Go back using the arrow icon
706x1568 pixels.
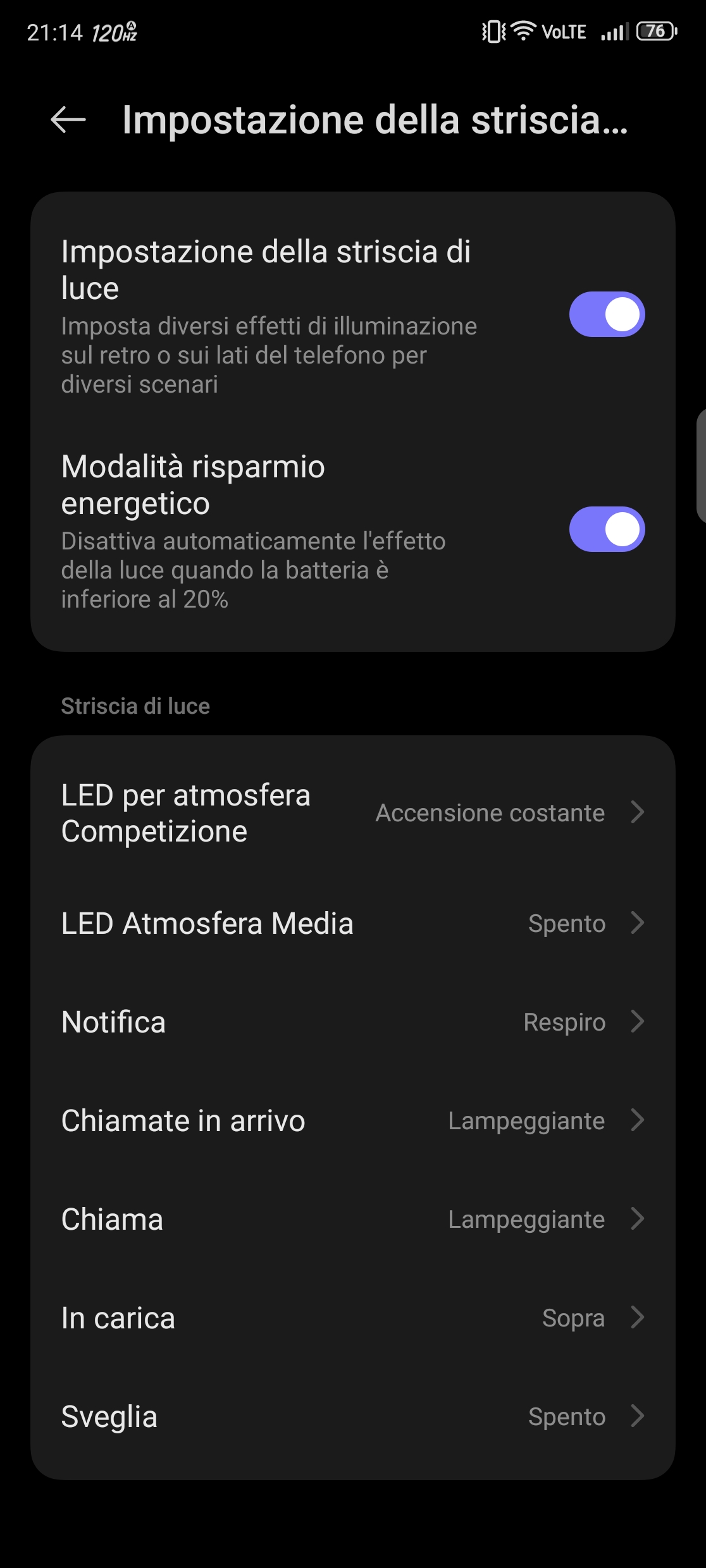coord(68,119)
